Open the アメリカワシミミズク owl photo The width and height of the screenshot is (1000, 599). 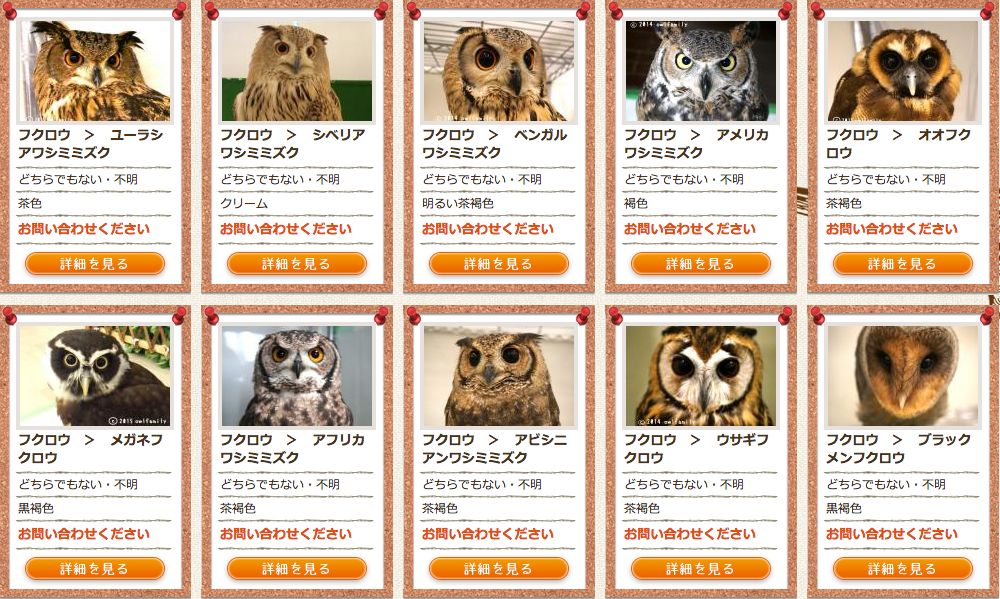pyautogui.click(x=701, y=71)
